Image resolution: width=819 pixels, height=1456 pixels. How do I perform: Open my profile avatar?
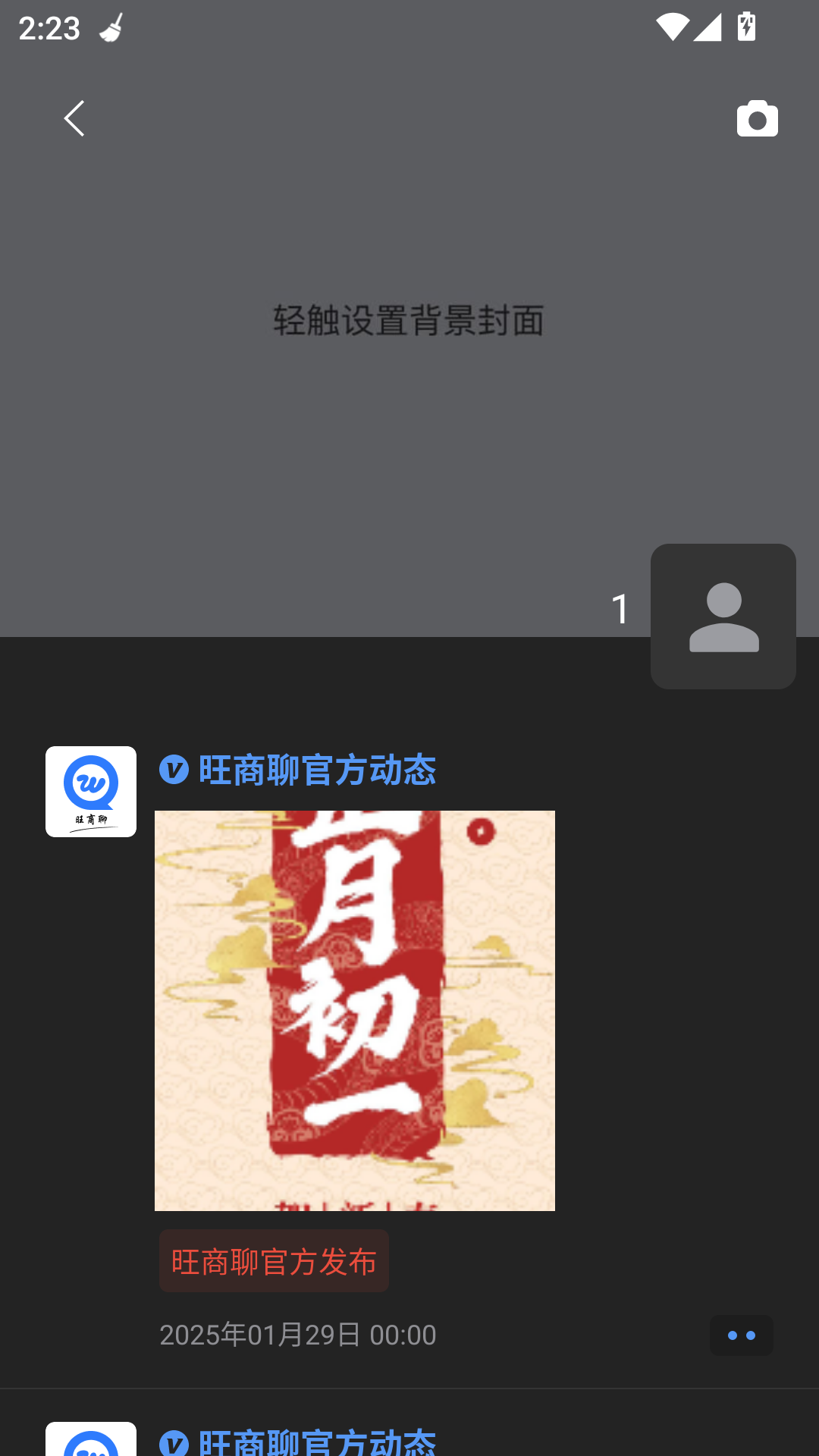point(723,616)
